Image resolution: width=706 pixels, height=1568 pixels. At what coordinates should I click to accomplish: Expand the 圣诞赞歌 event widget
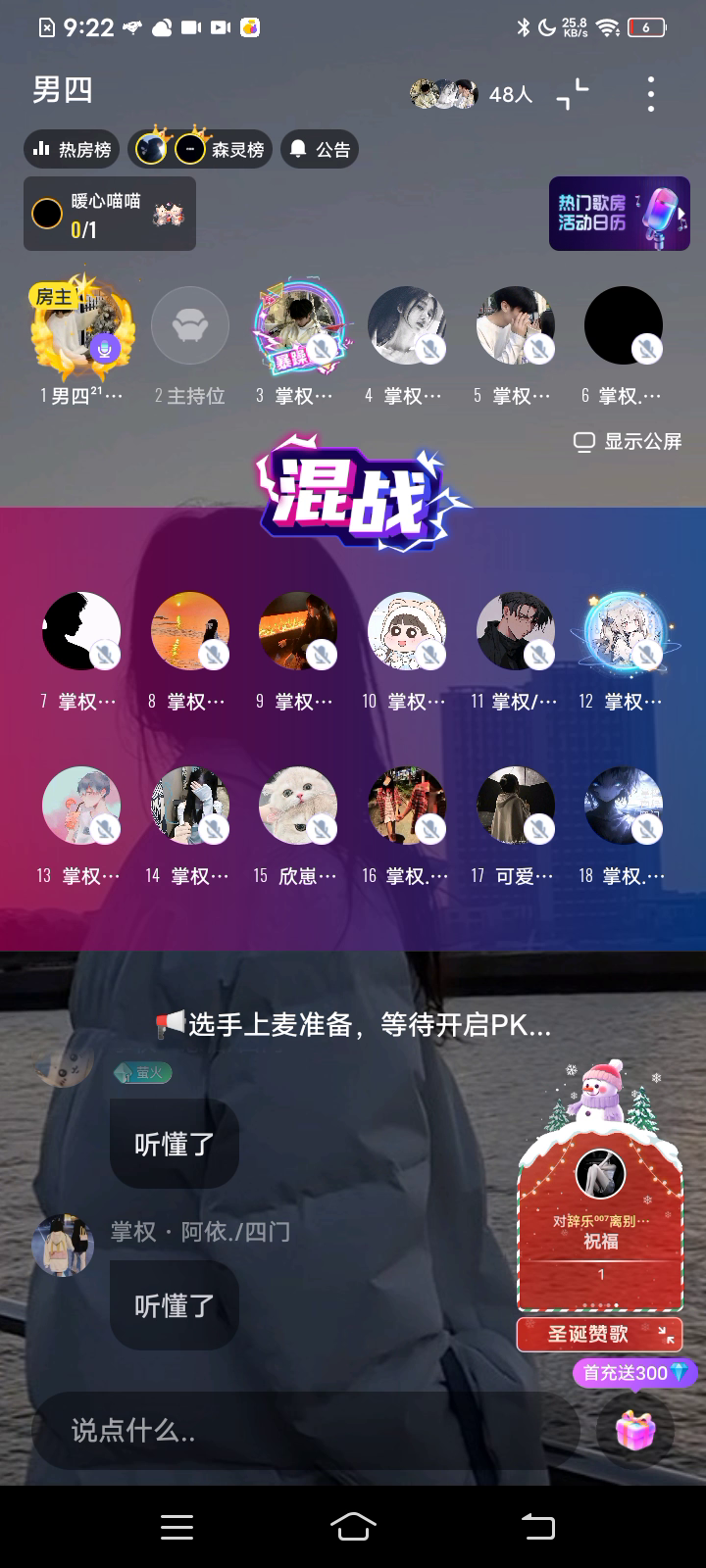click(x=667, y=1334)
